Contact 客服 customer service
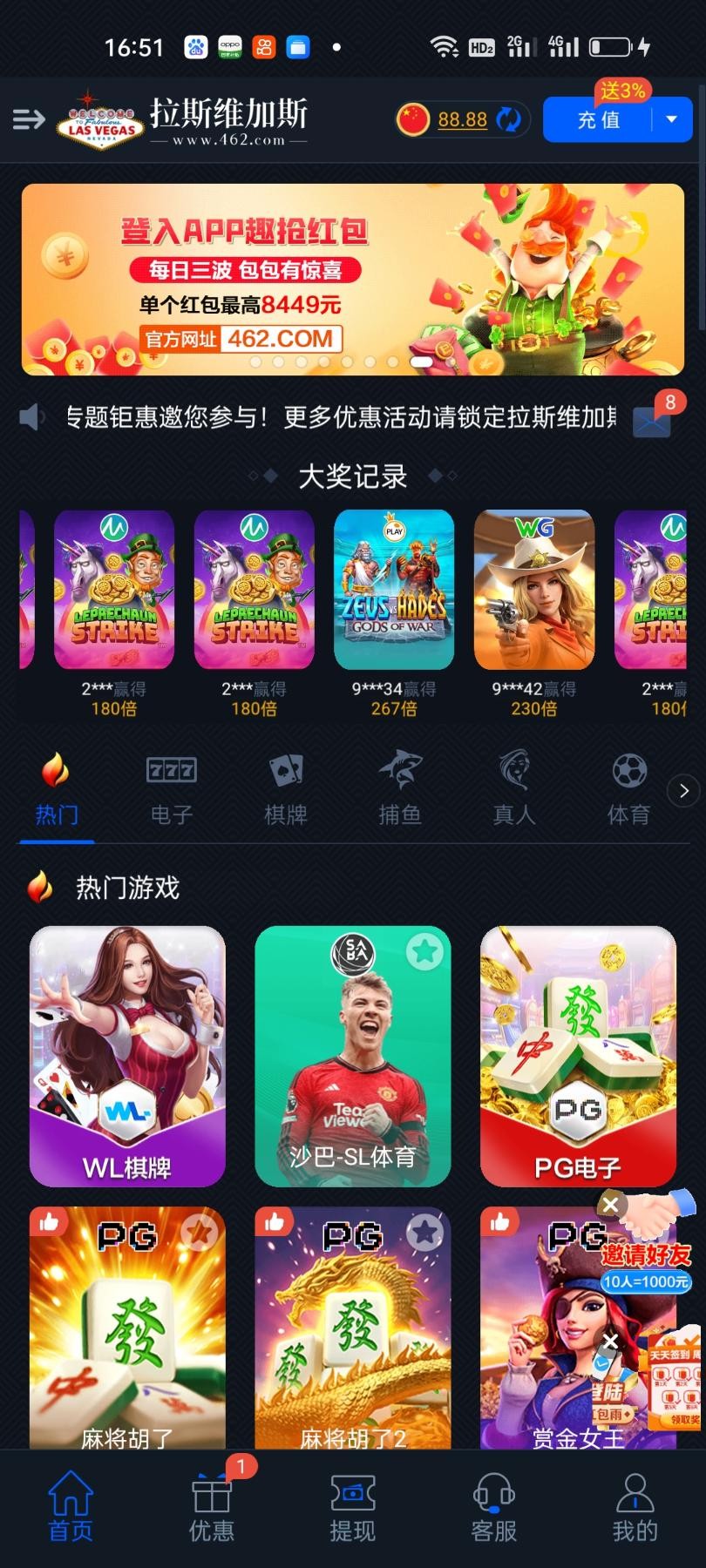 493,1507
